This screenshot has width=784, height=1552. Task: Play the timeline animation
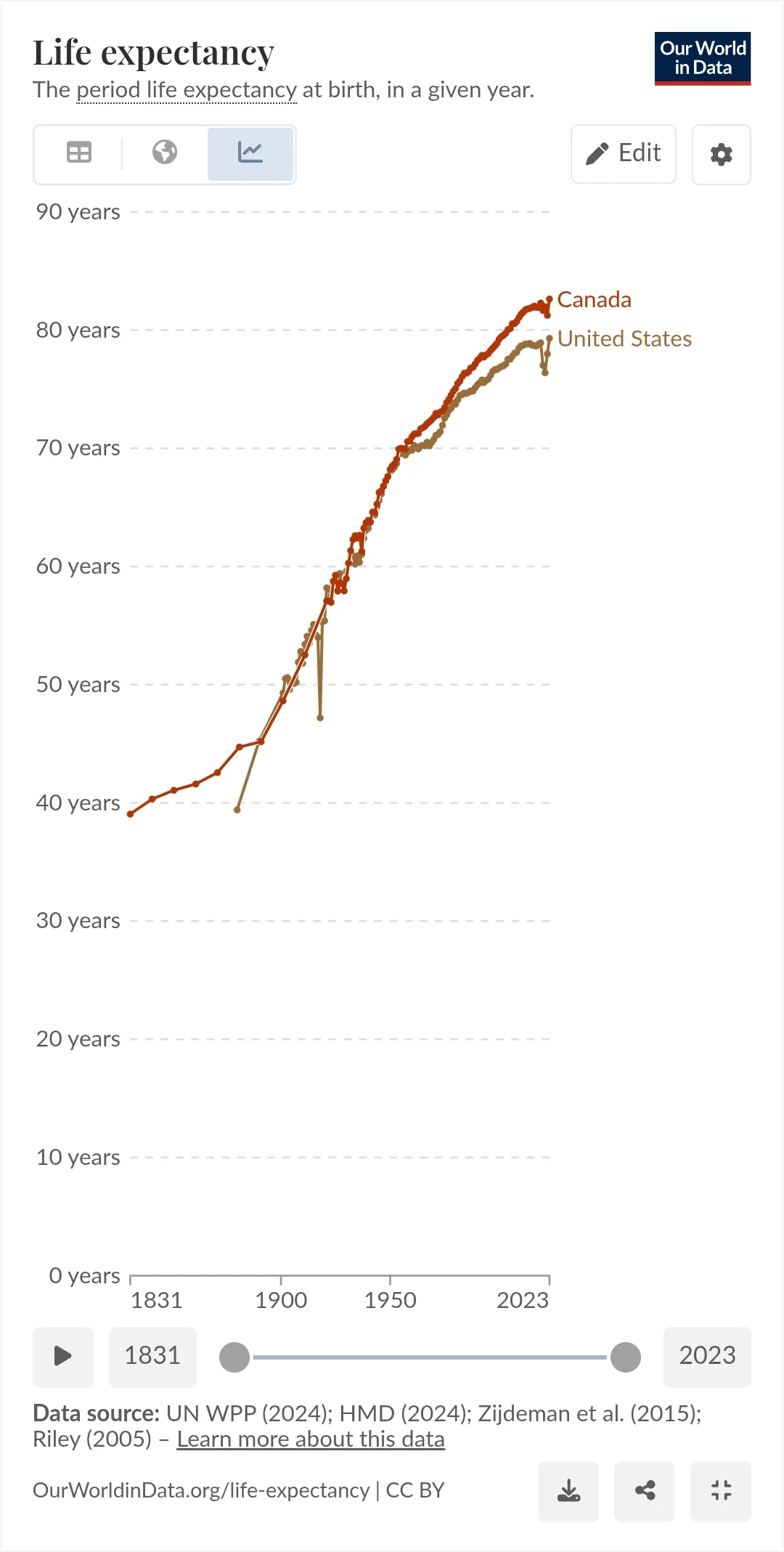(x=63, y=1357)
